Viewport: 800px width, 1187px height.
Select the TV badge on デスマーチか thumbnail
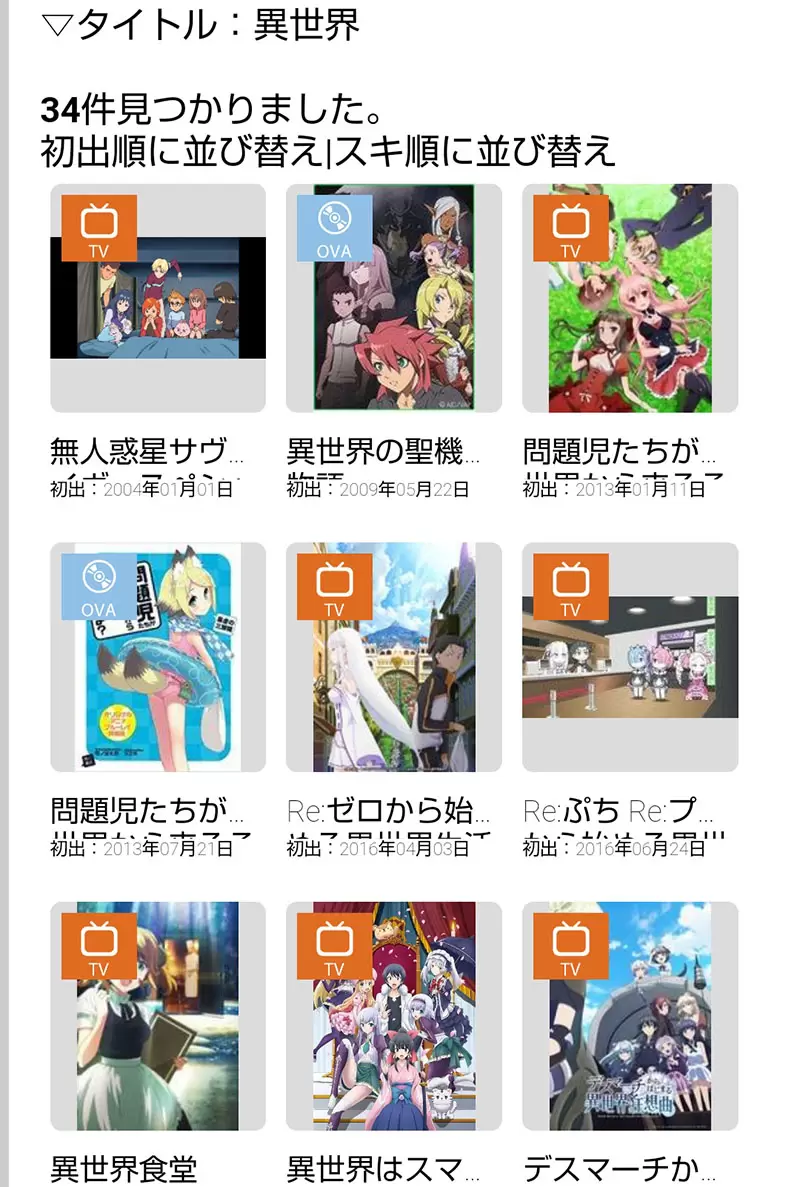pos(570,945)
